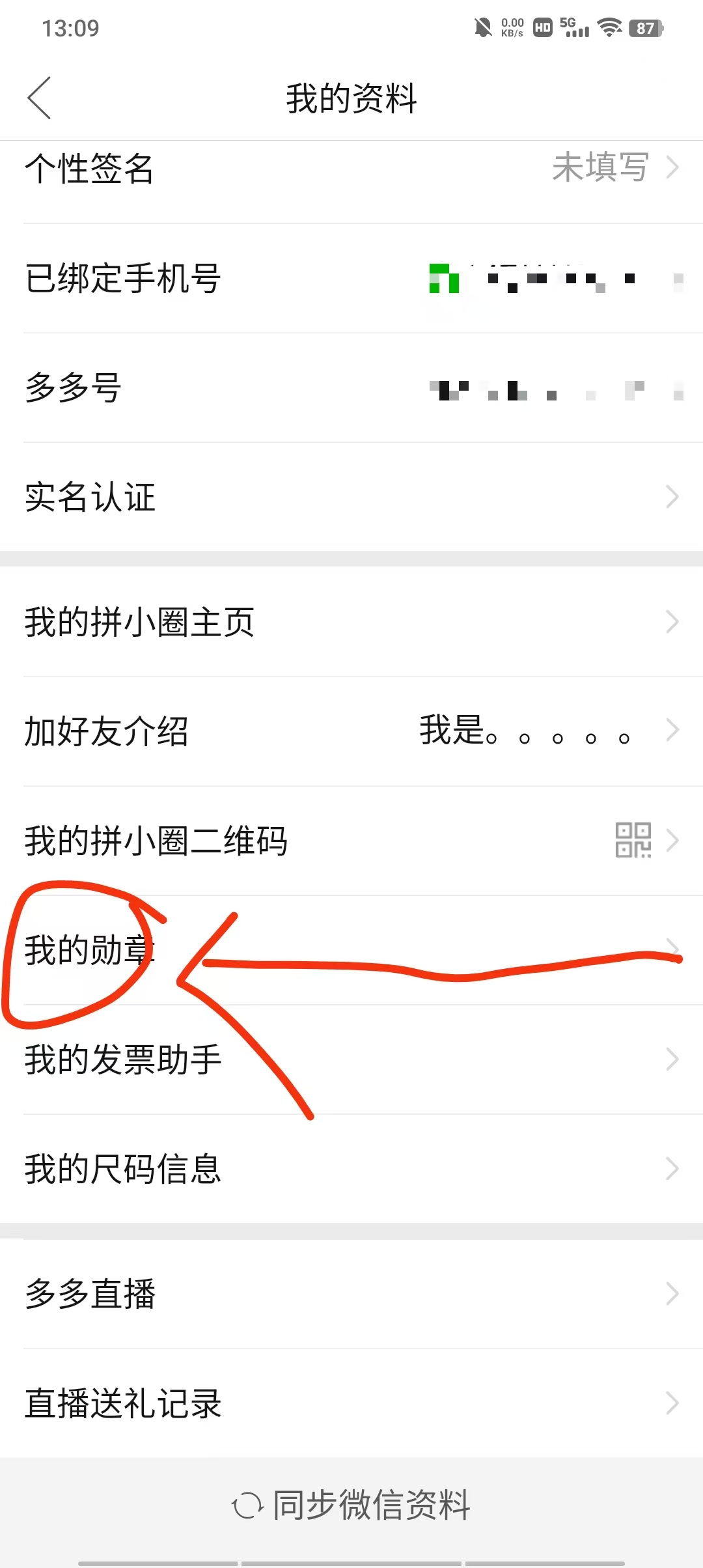This screenshot has width=703, height=1568.
Task: Open 我的拼小圈主页
Action: click(x=351, y=622)
